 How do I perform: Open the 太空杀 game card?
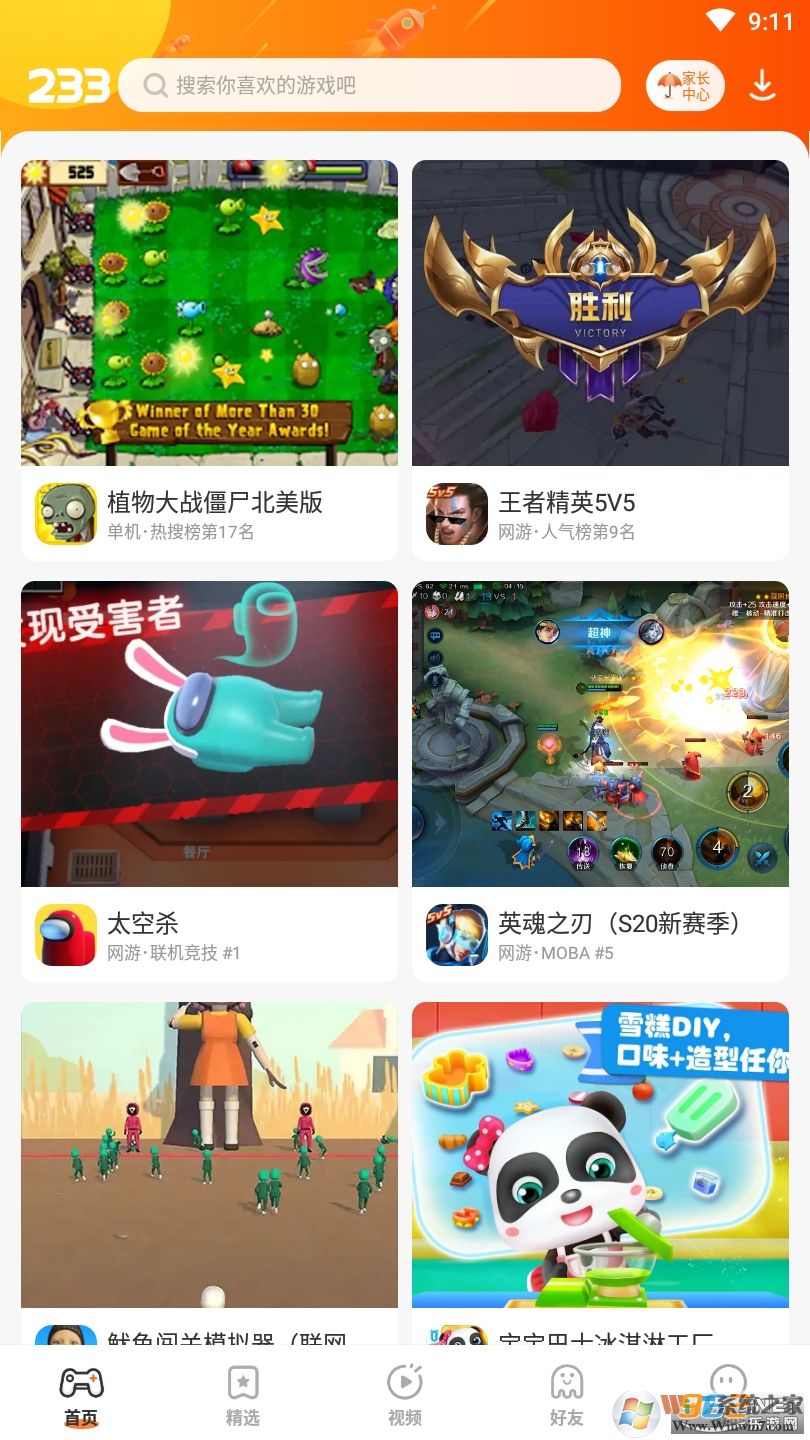point(209,780)
